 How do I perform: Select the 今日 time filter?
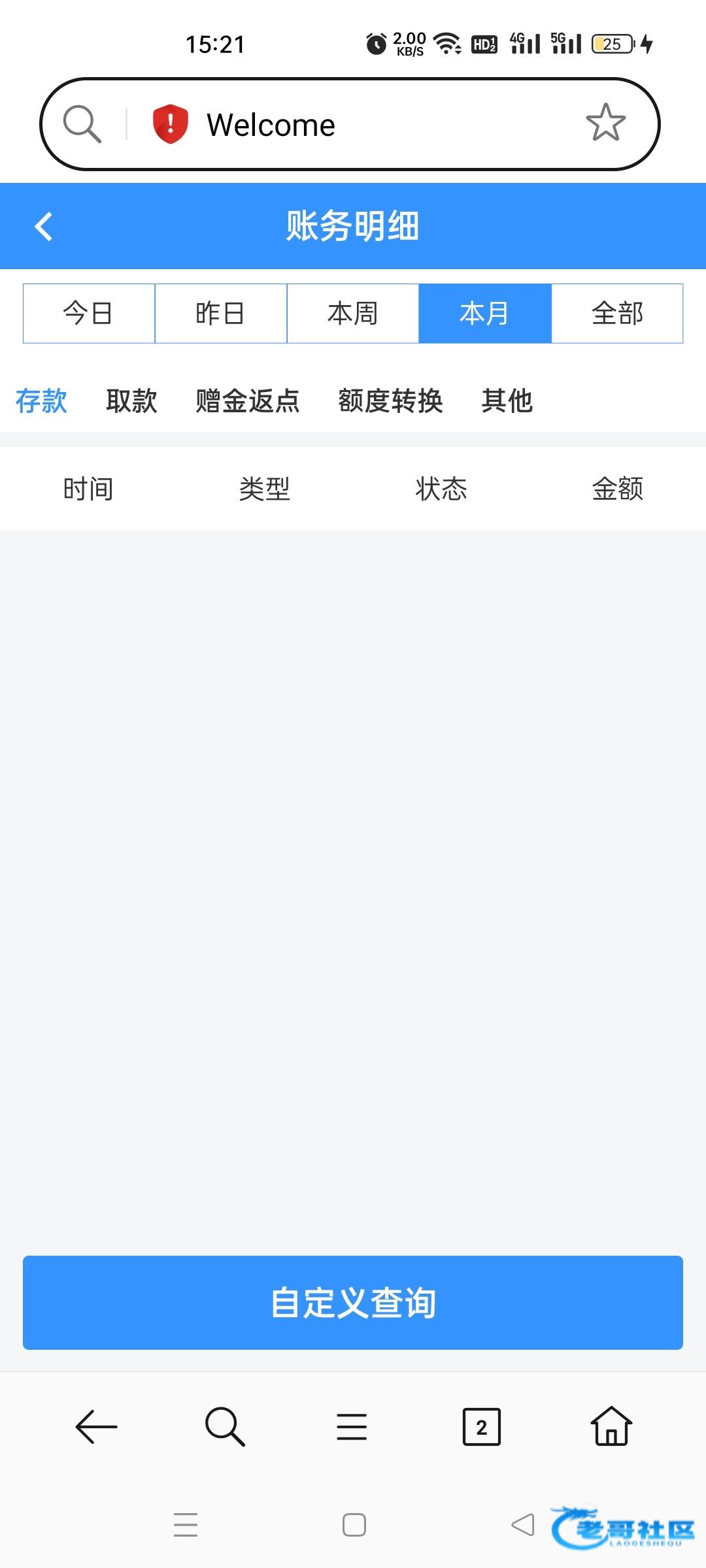click(x=89, y=314)
